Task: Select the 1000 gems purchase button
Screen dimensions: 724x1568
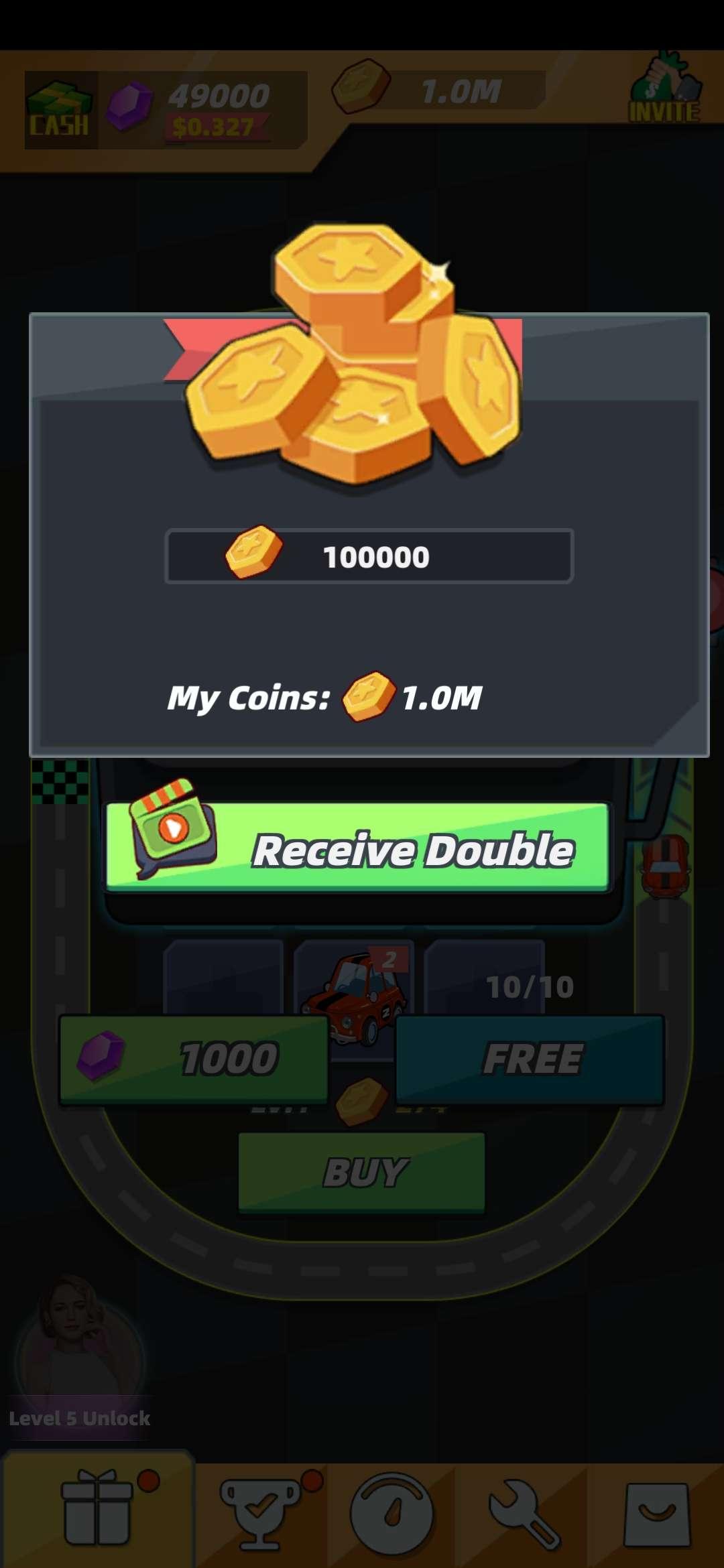Action: click(194, 1059)
